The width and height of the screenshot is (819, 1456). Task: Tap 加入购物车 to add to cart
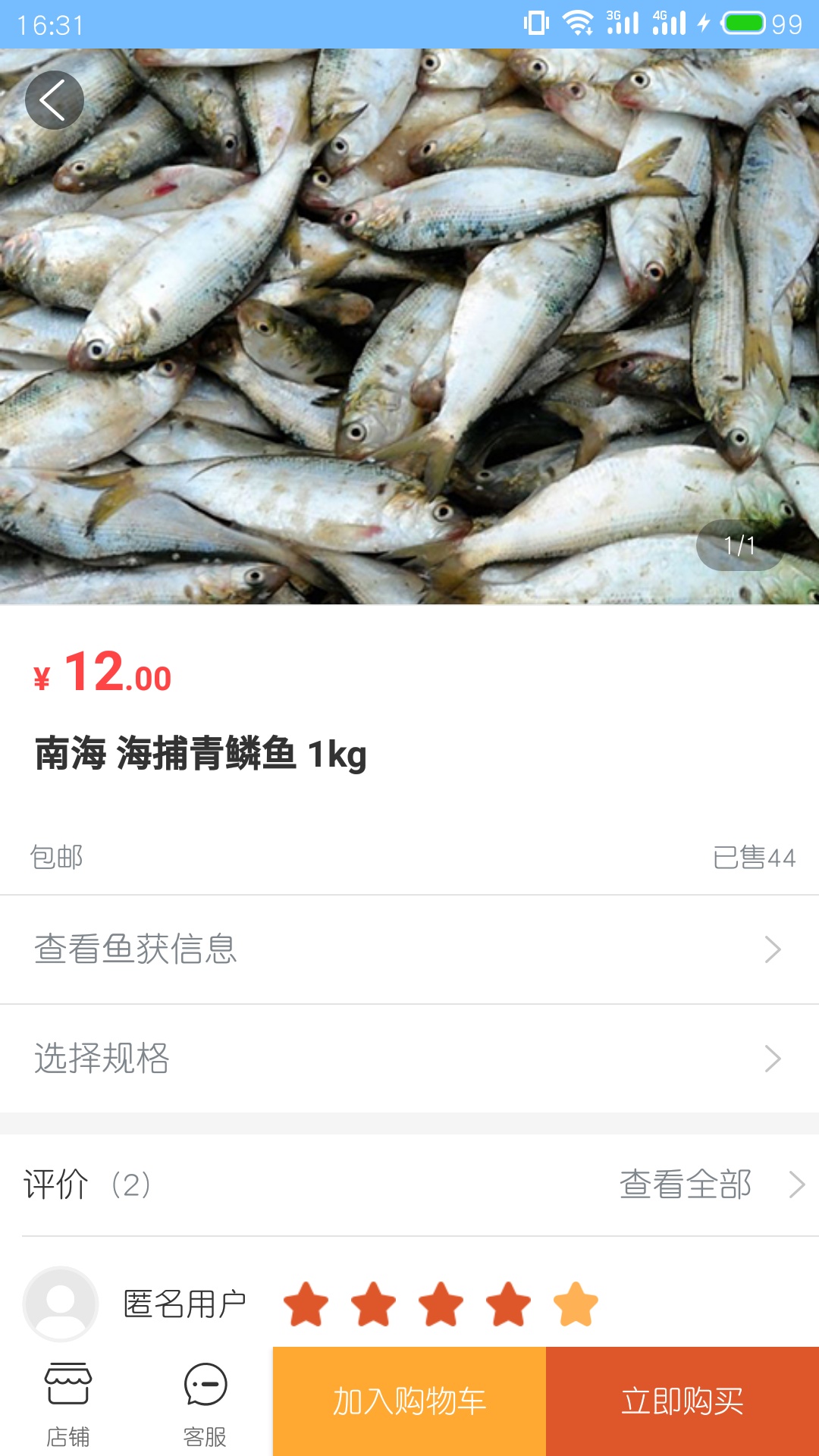tap(409, 1401)
